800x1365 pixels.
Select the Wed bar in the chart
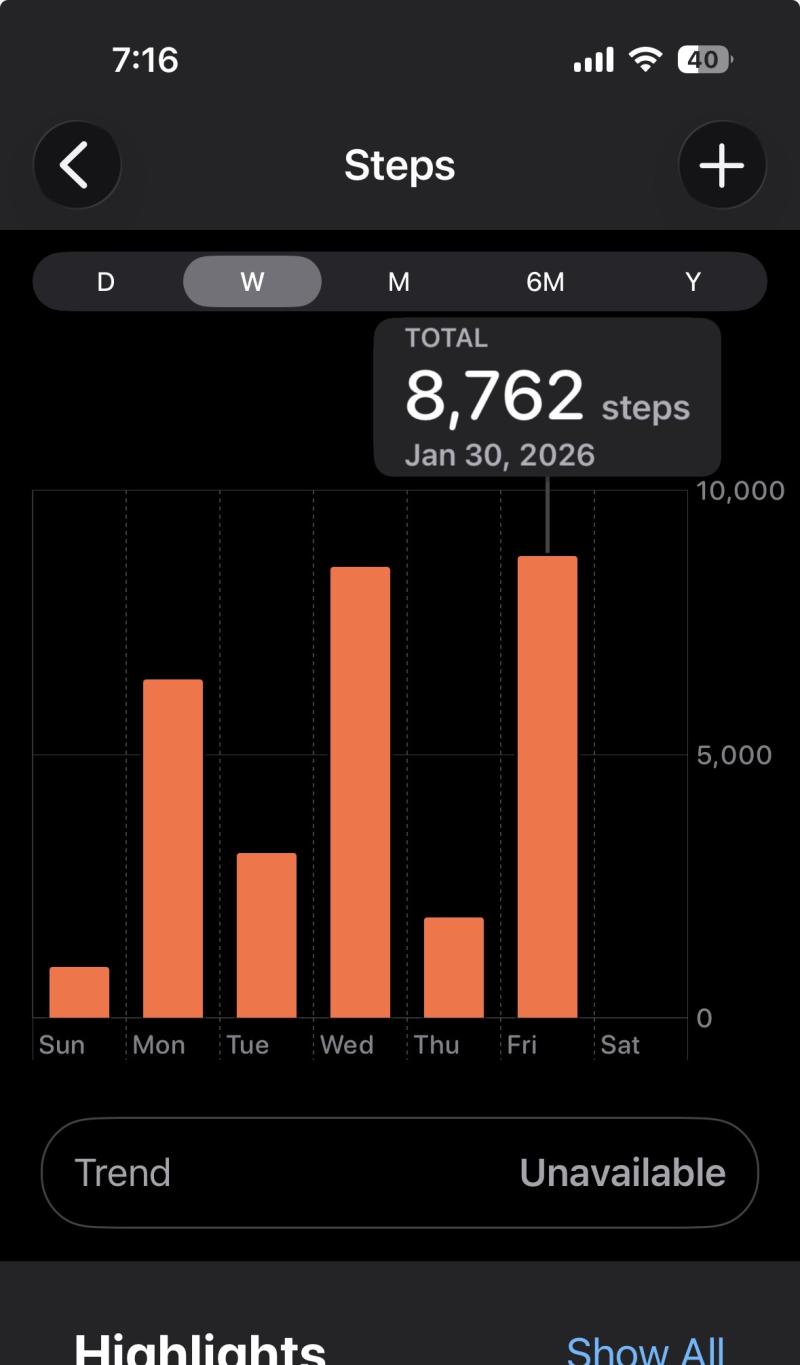[360, 792]
